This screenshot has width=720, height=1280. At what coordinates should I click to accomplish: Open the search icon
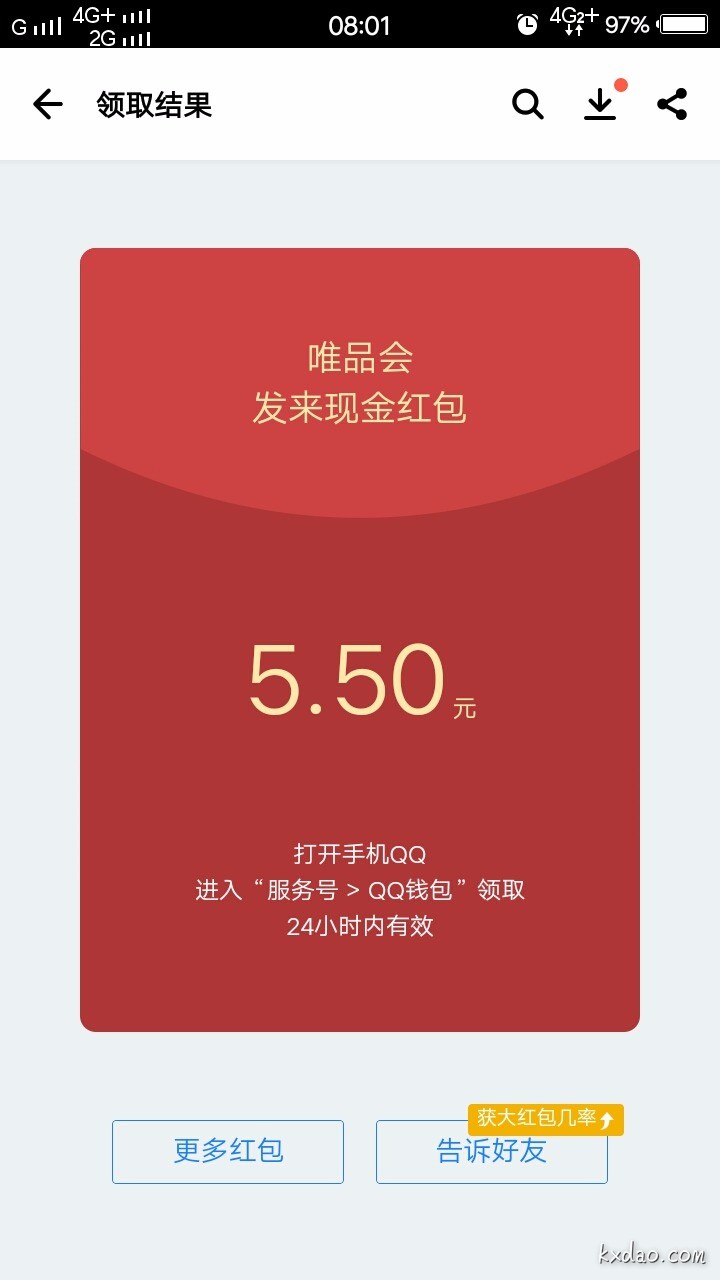(x=527, y=104)
